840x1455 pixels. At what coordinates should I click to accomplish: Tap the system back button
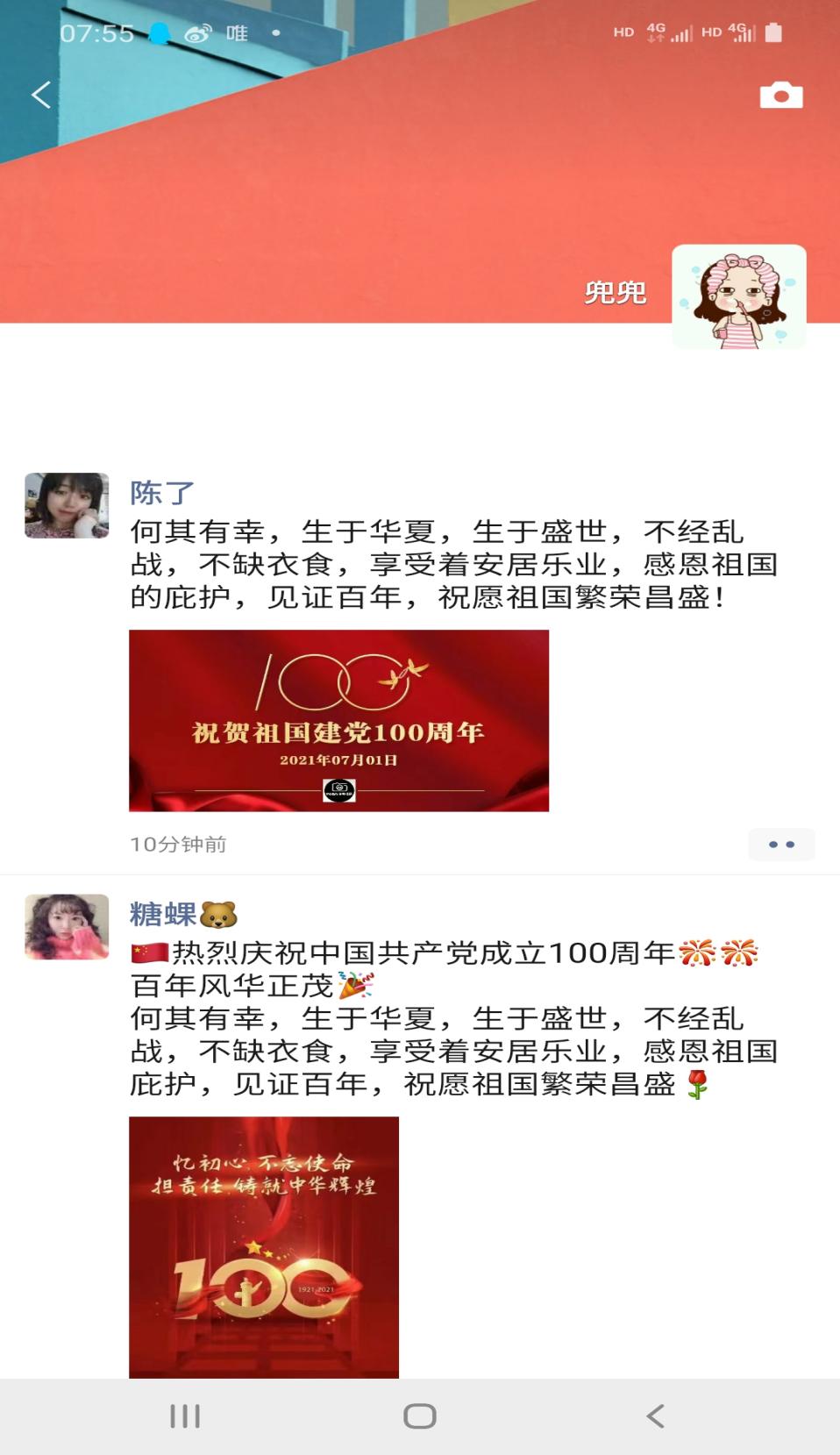pyautogui.click(x=654, y=1416)
